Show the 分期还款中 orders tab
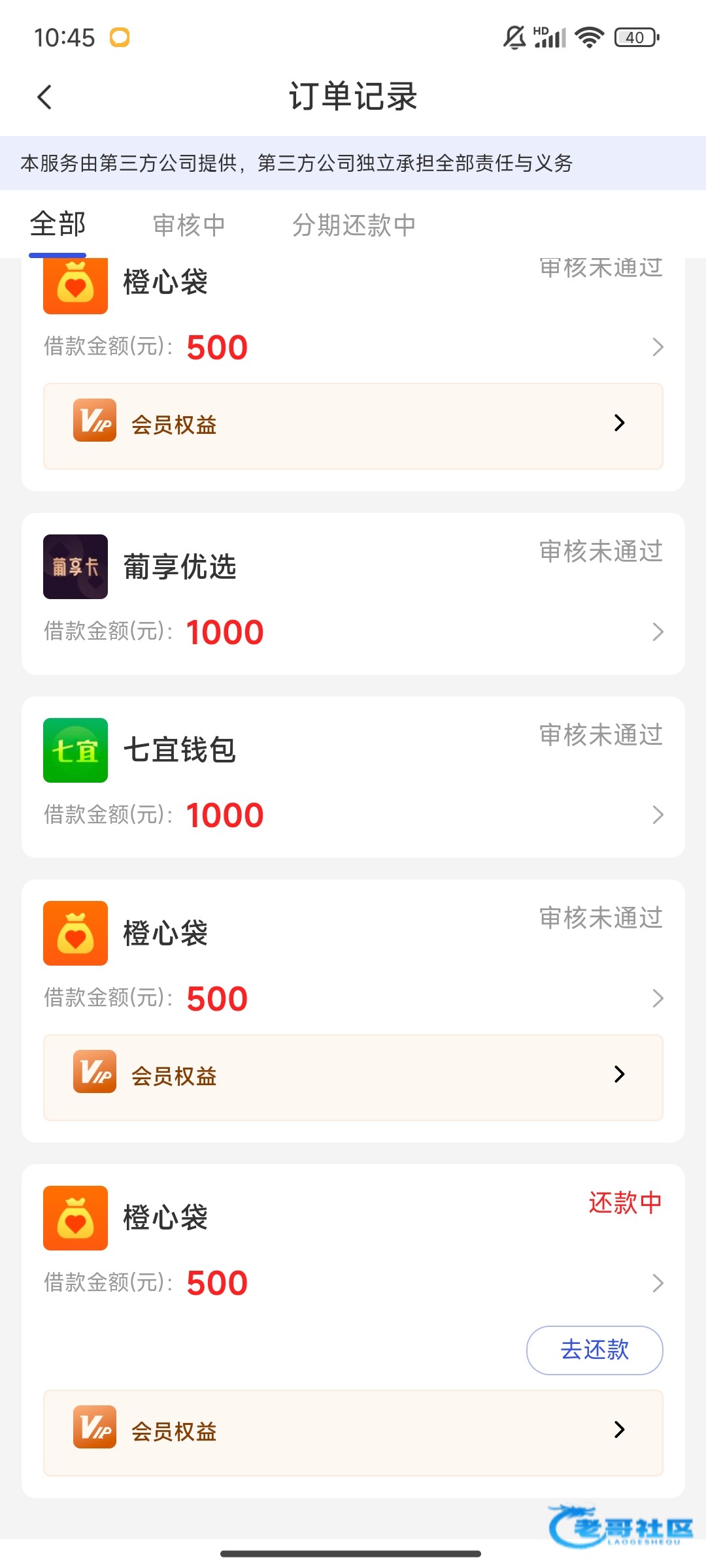This screenshot has height=1568, width=706. coord(354,225)
